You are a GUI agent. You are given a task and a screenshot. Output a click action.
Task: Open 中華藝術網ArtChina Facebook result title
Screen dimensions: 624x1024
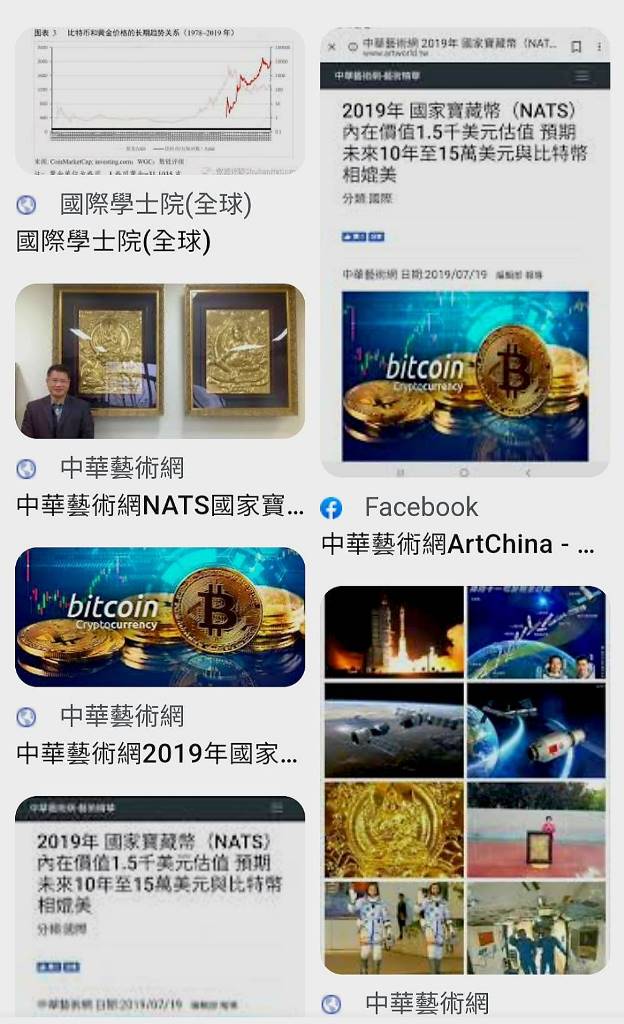[458, 545]
